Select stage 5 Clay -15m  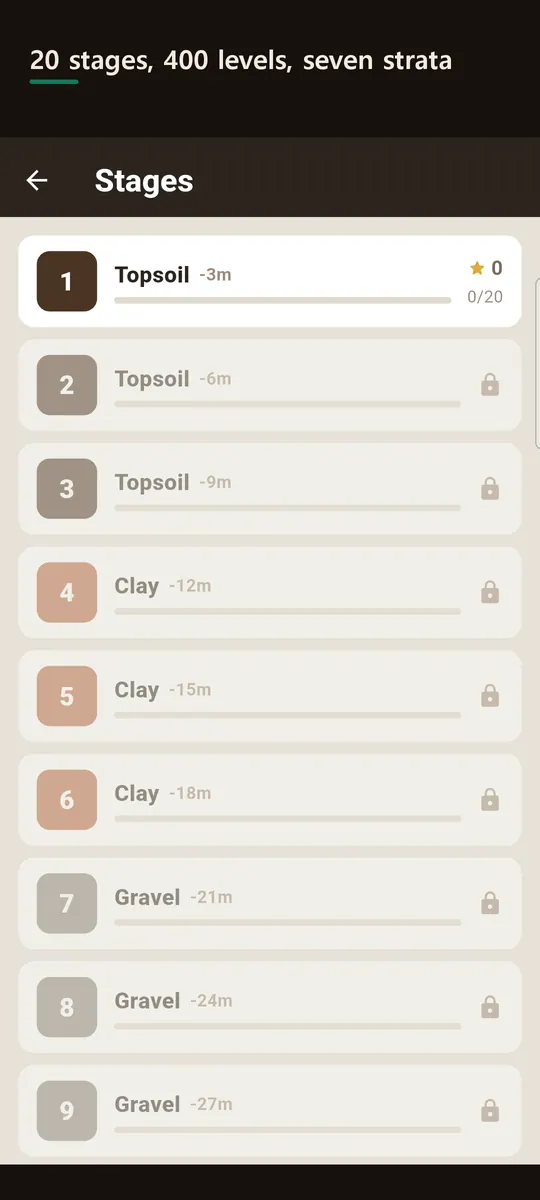click(x=270, y=696)
